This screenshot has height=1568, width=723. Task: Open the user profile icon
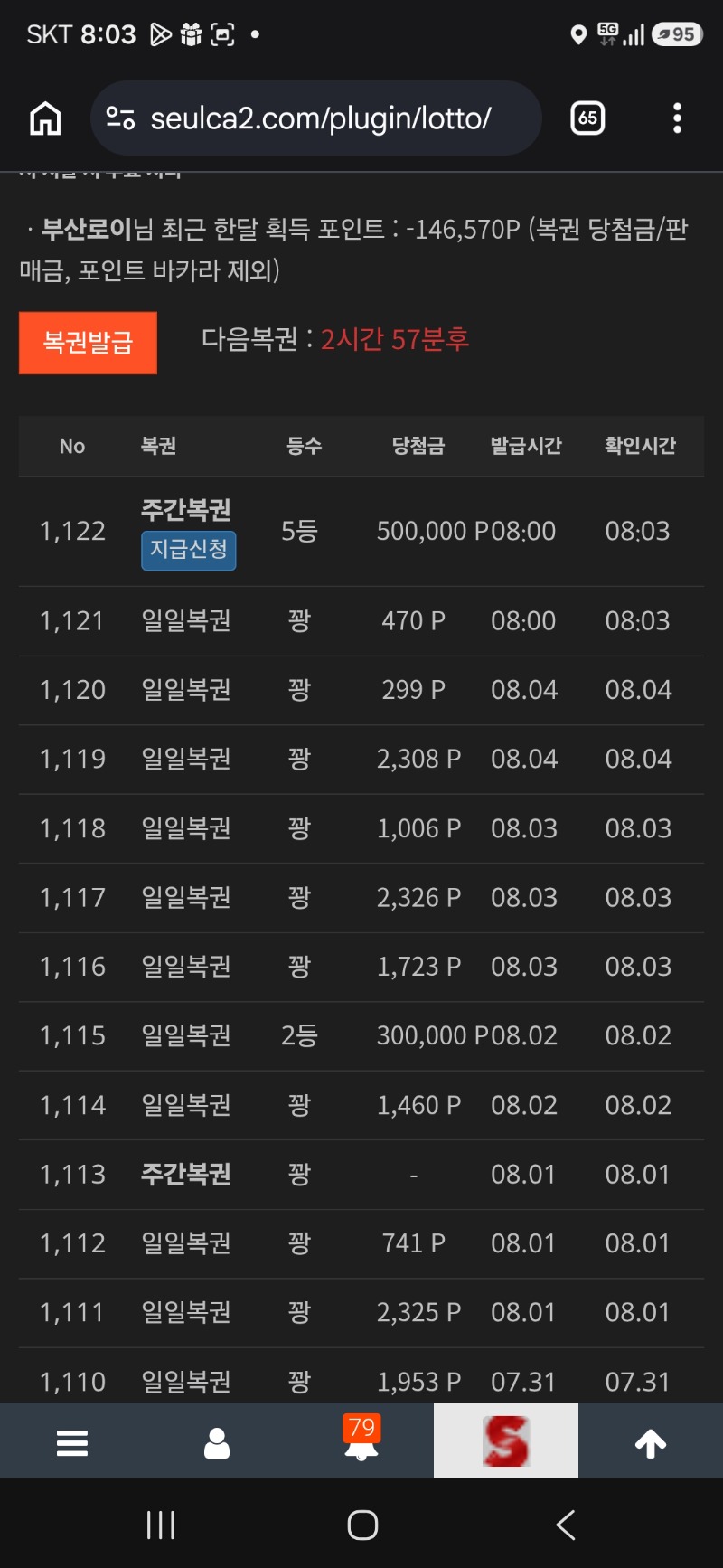217,1442
